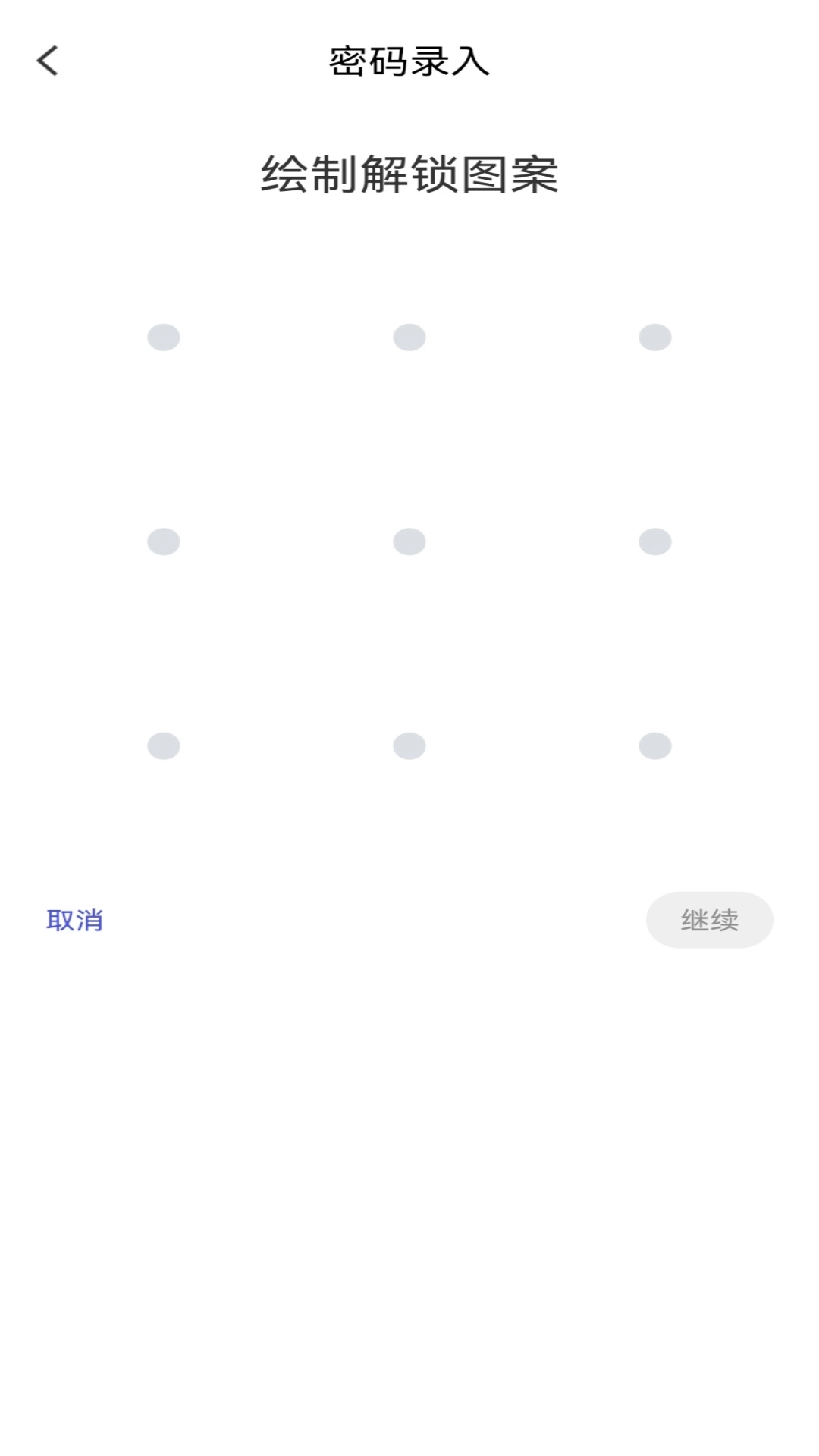Select the center pattern dot
This screenshot has width=819, height=1456.
409,541
